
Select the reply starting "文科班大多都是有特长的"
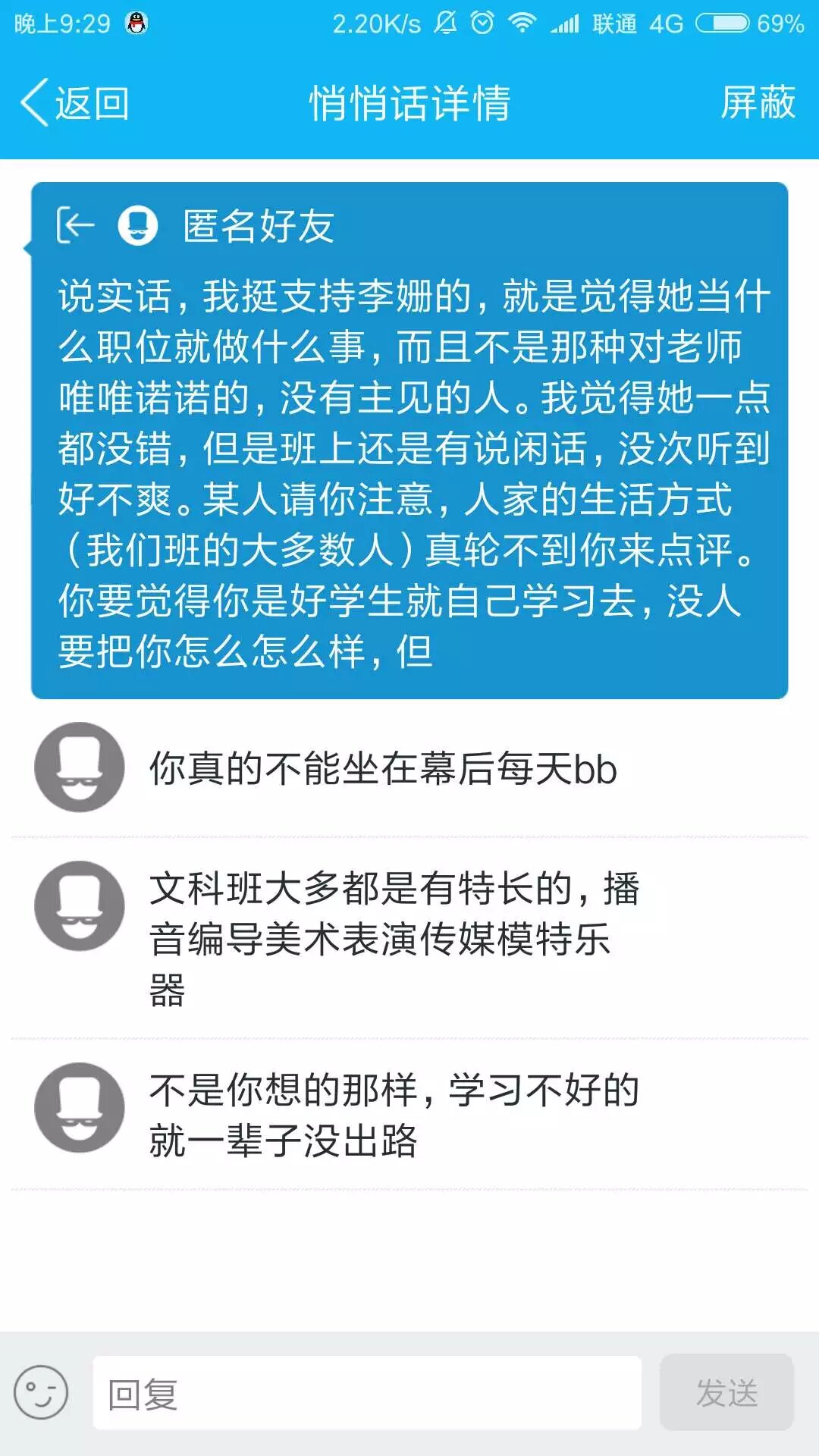pyautogui.click(x=394, y=939)
